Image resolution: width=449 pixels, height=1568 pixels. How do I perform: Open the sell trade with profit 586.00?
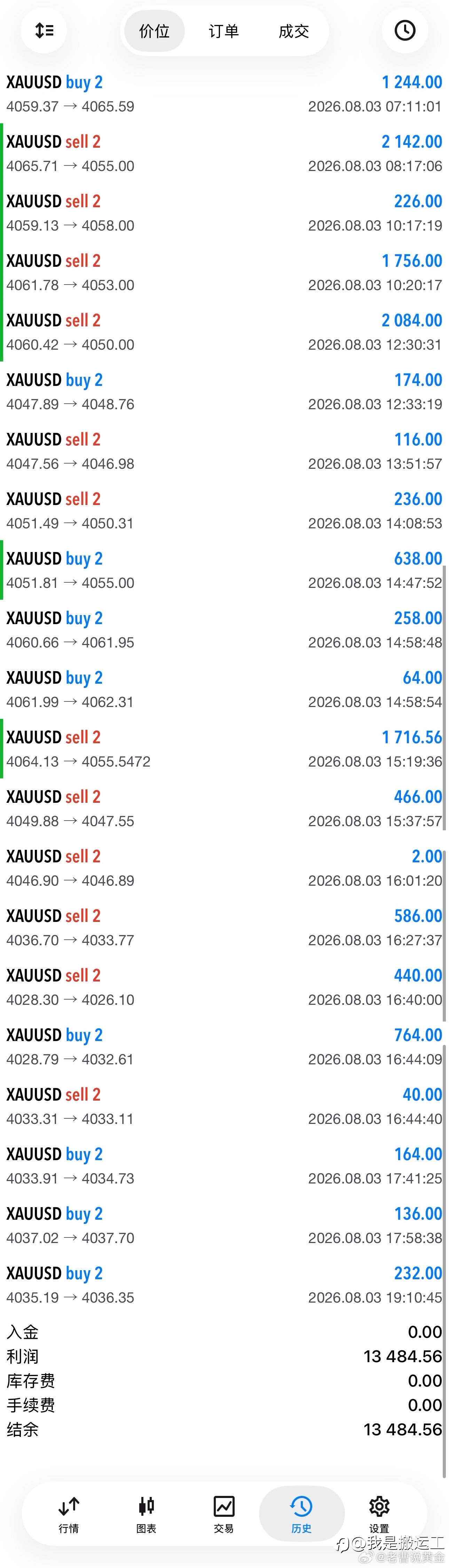click(x=224, y=927)
